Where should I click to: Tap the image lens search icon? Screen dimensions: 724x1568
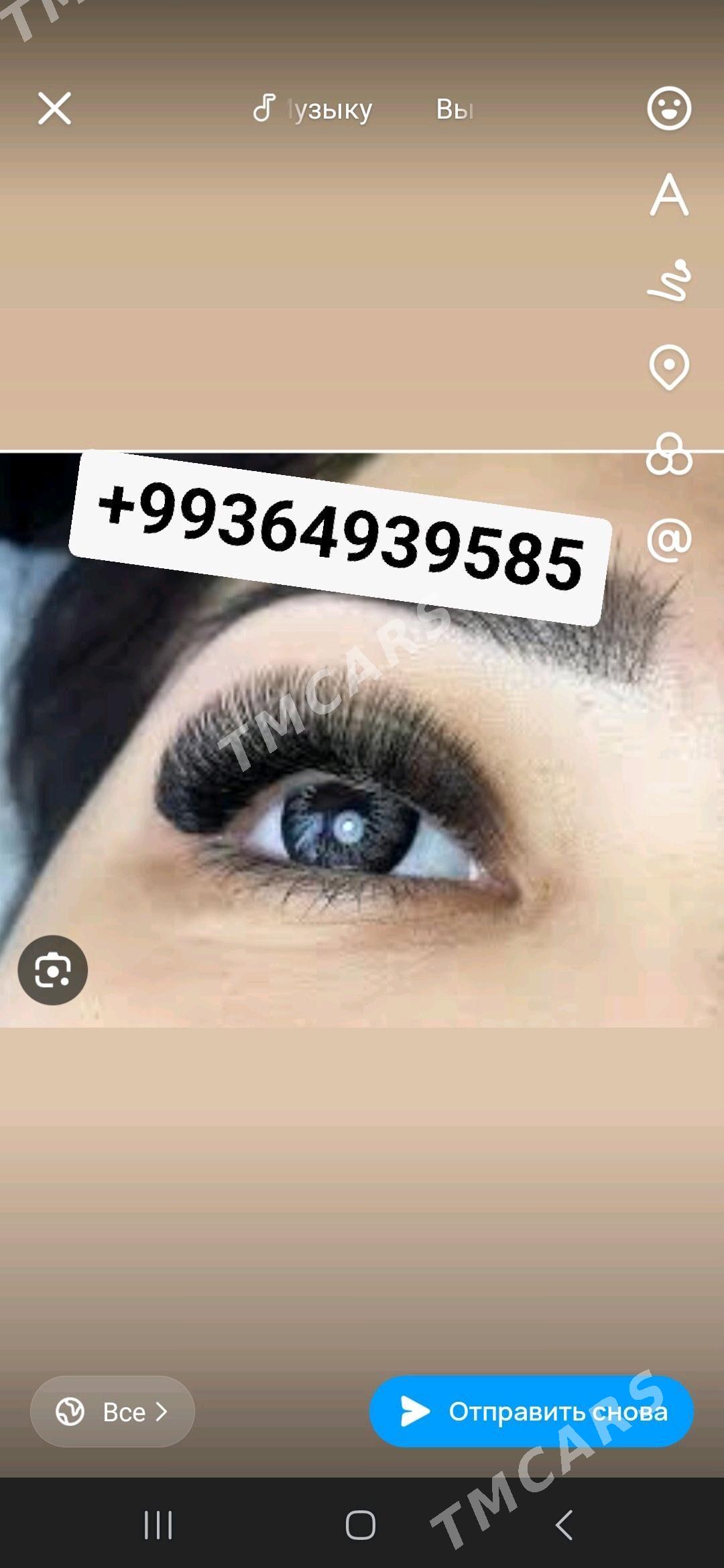tap(53, 970)
